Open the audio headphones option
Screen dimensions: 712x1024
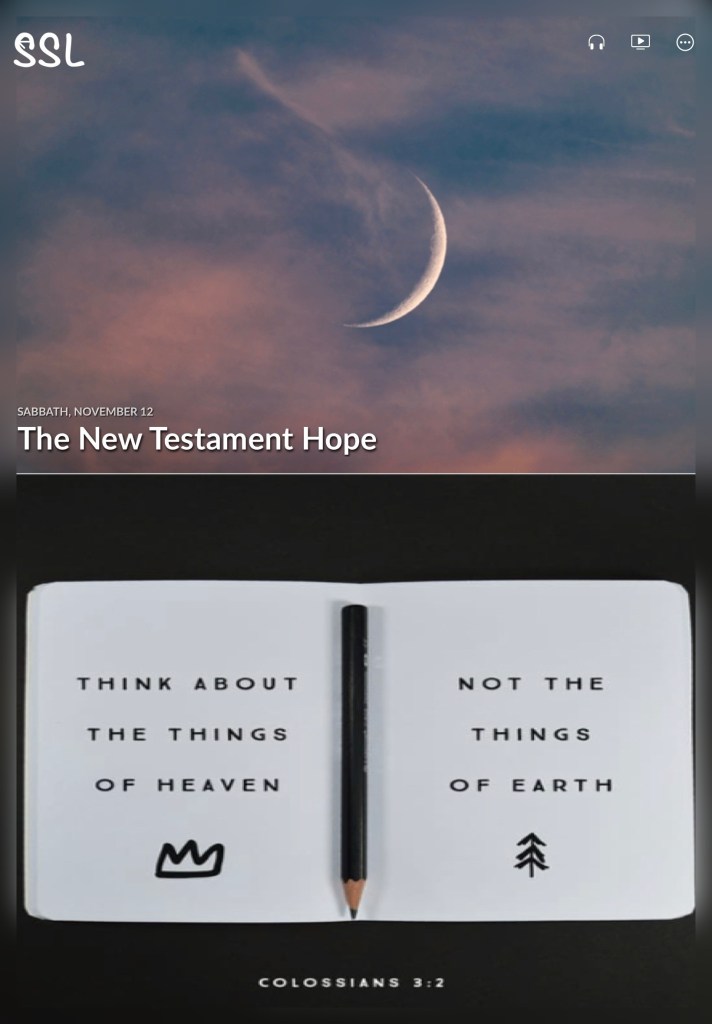pos(596,42)
